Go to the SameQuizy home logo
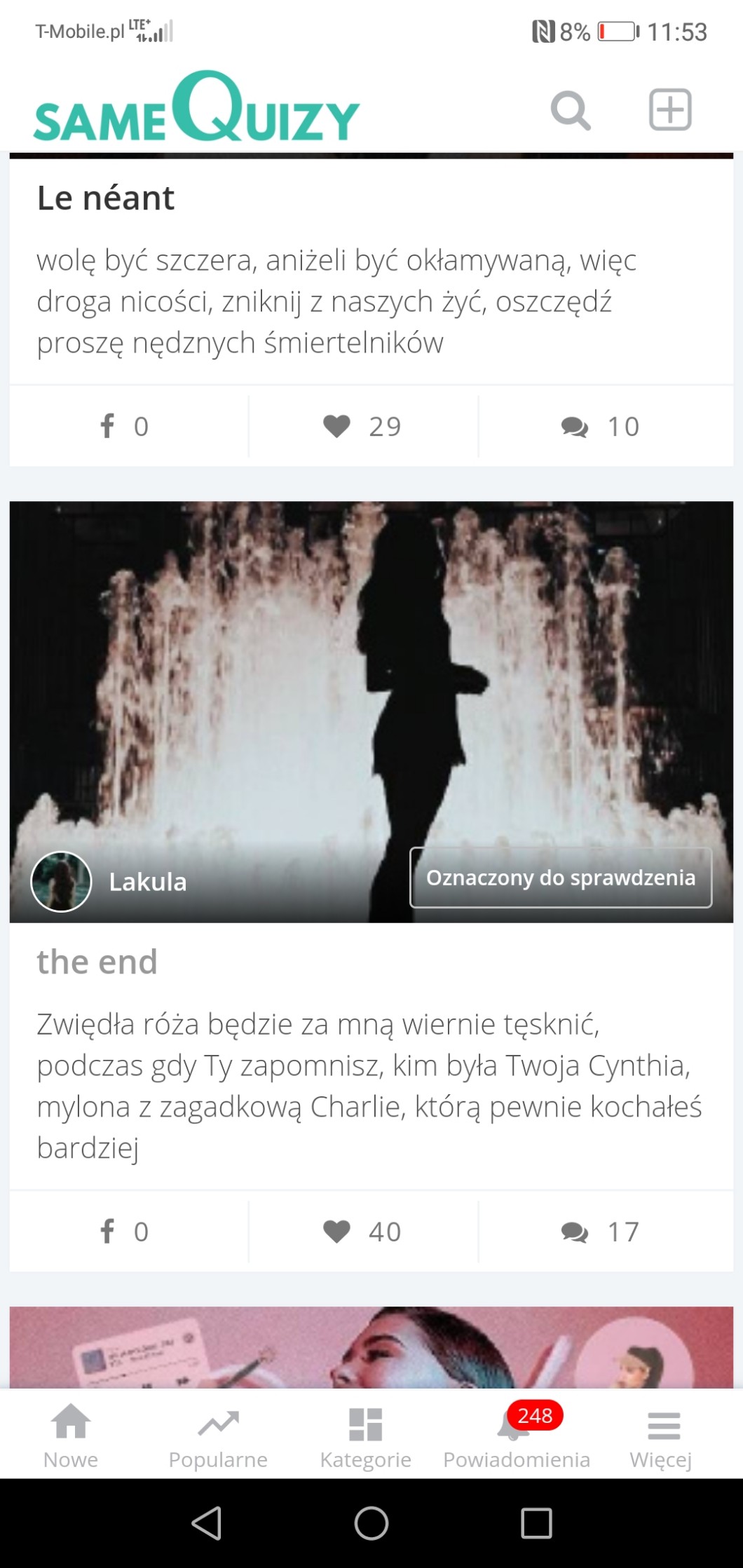Image resolution: width=743 pixels, height=1568 pixels. (x=196, y=109)
